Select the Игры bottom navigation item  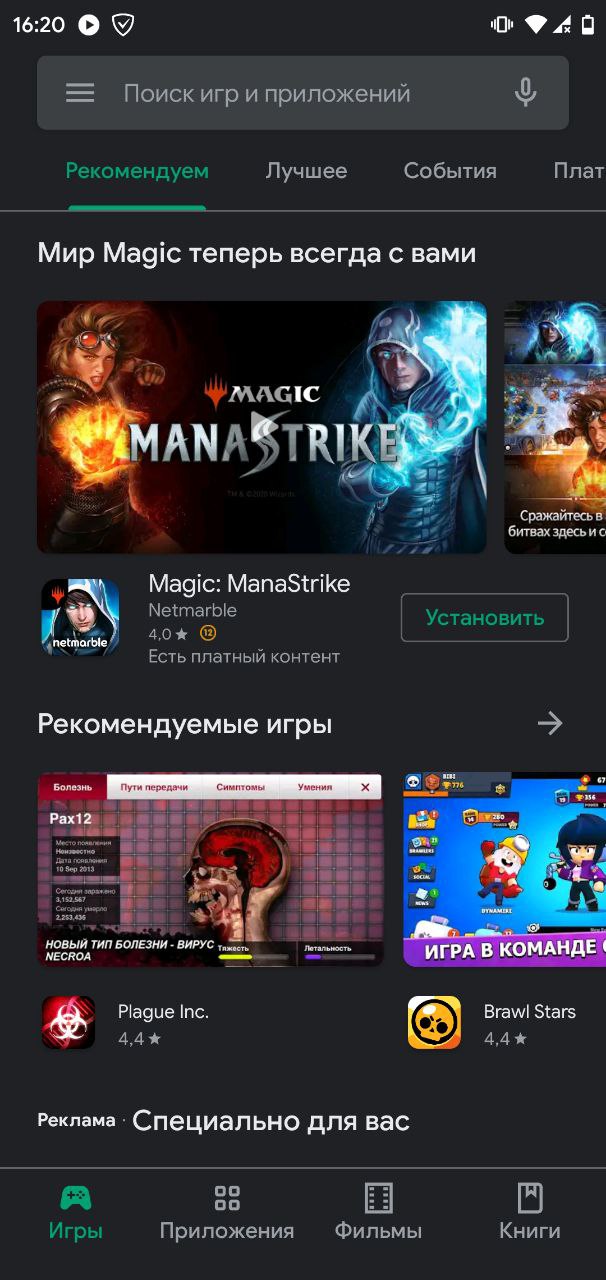[x=76, y=1212]
